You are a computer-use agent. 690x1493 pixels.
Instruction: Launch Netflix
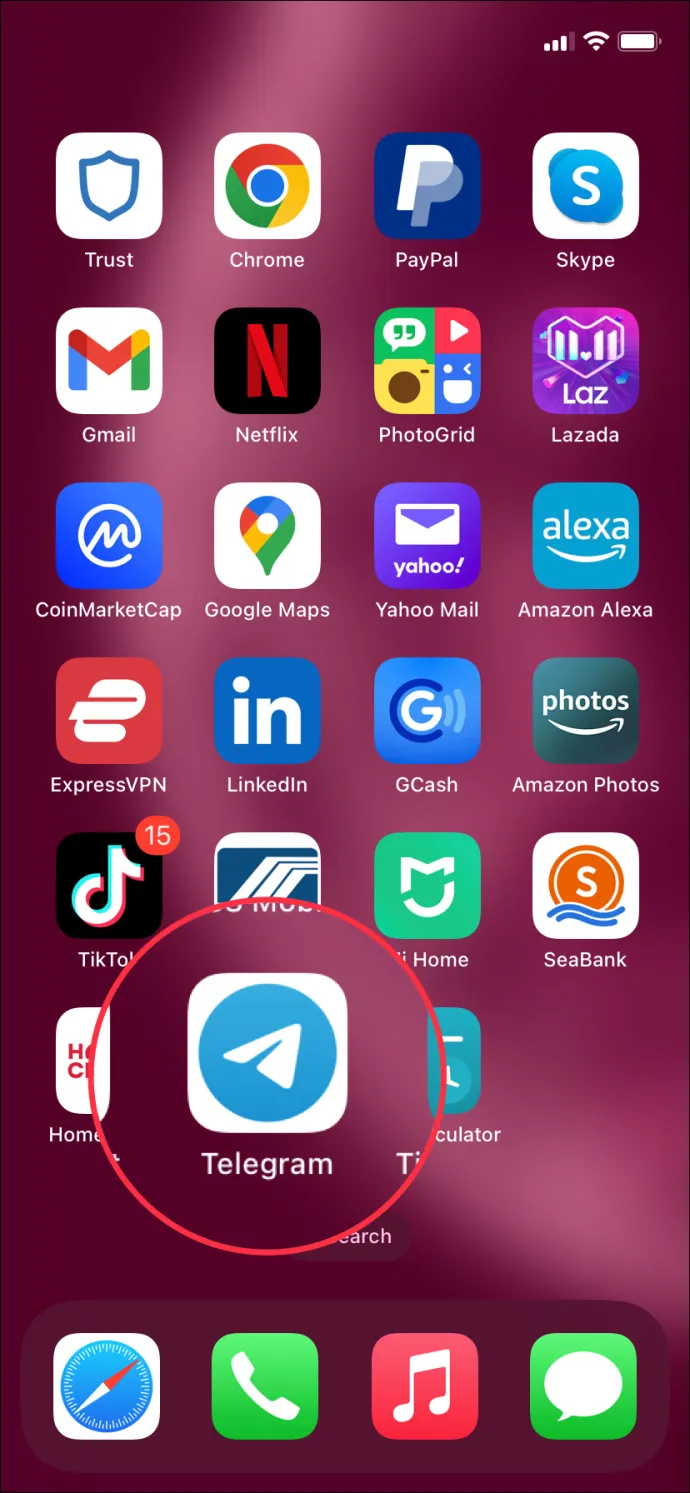pyautogui.click(x=267, y=361)
